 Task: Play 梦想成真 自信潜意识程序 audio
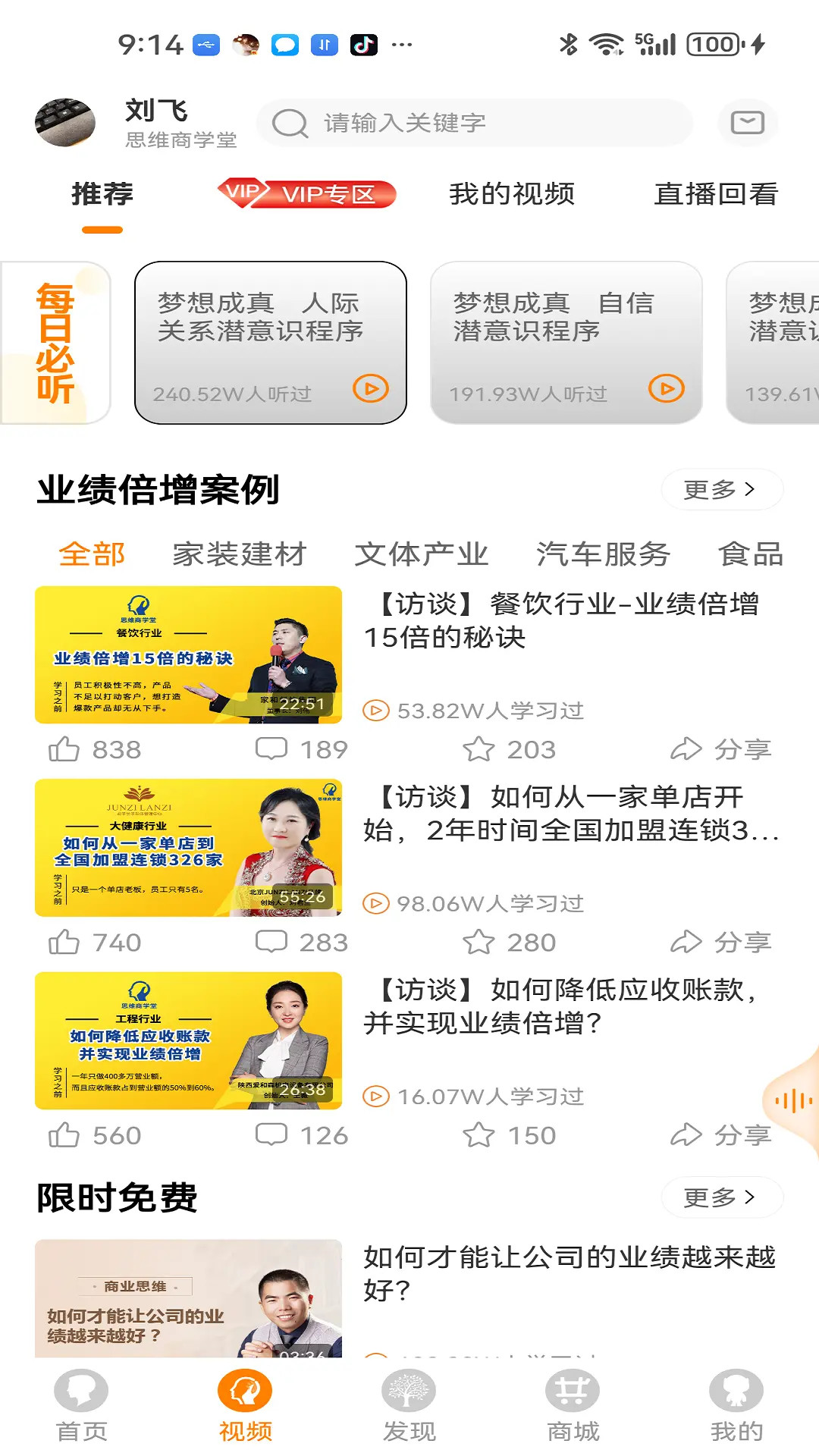coord(667,389)
